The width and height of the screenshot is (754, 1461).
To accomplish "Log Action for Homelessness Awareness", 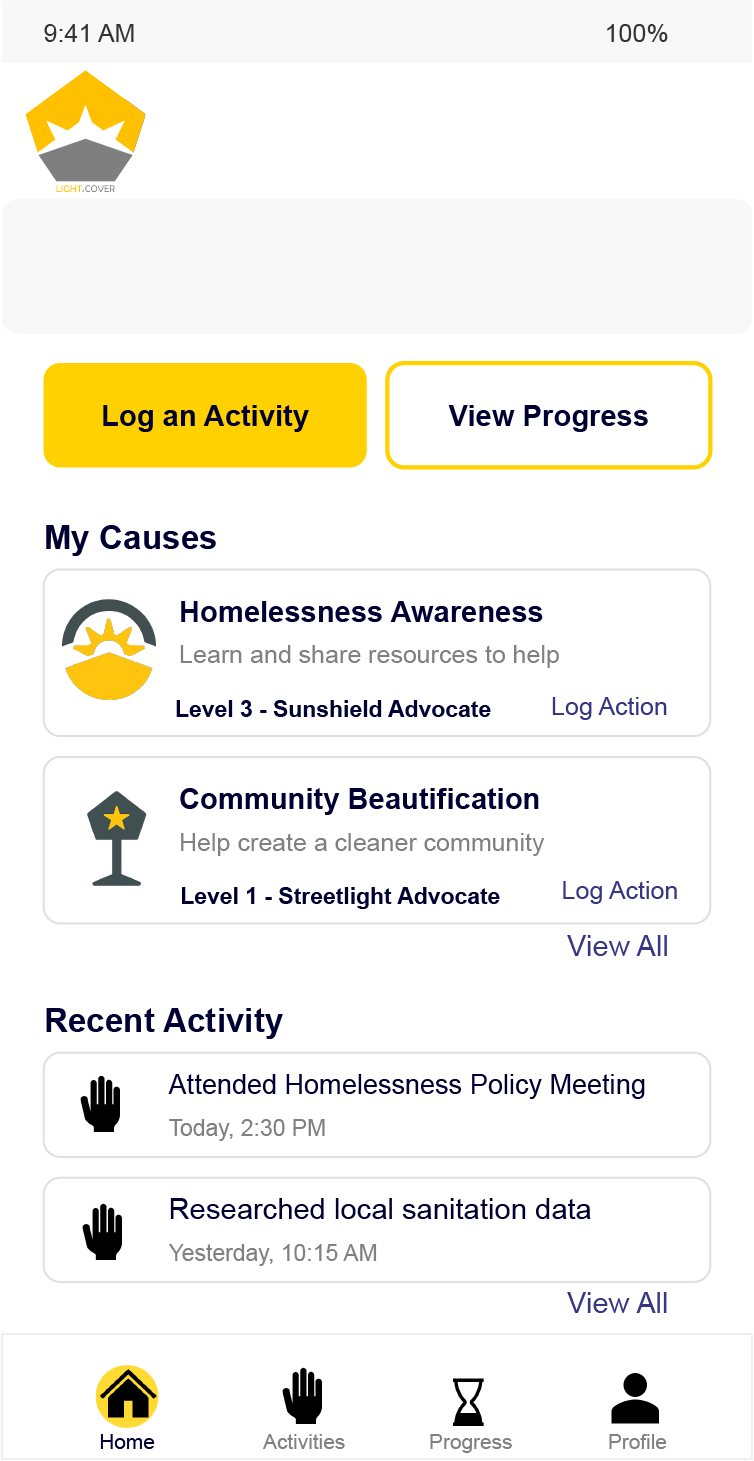I will [x=609, y=707].
